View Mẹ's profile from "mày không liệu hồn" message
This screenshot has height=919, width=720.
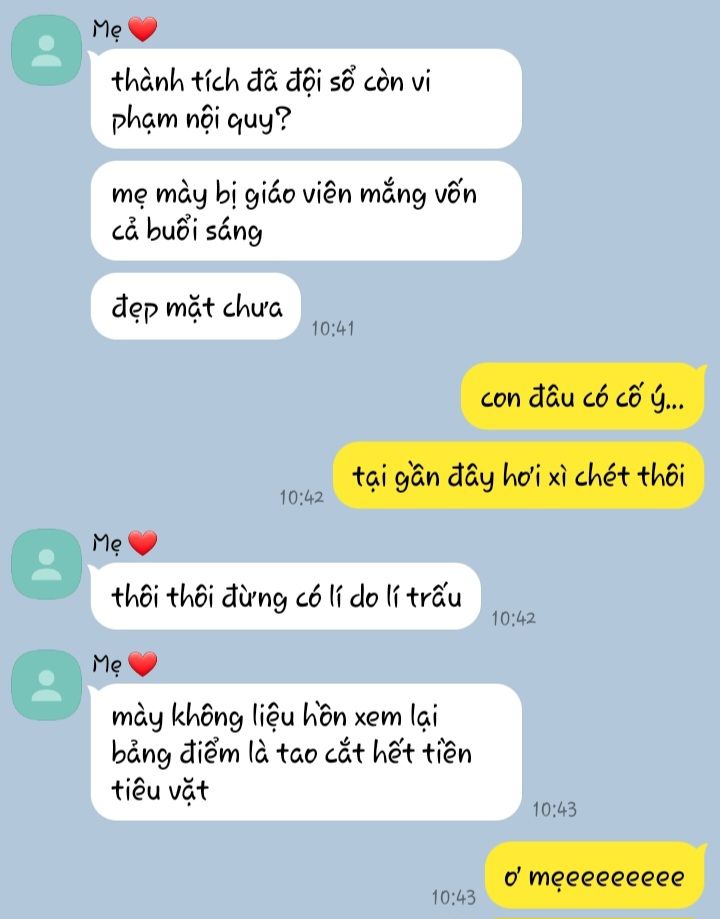pyautogui.click(x=45, y=684)
